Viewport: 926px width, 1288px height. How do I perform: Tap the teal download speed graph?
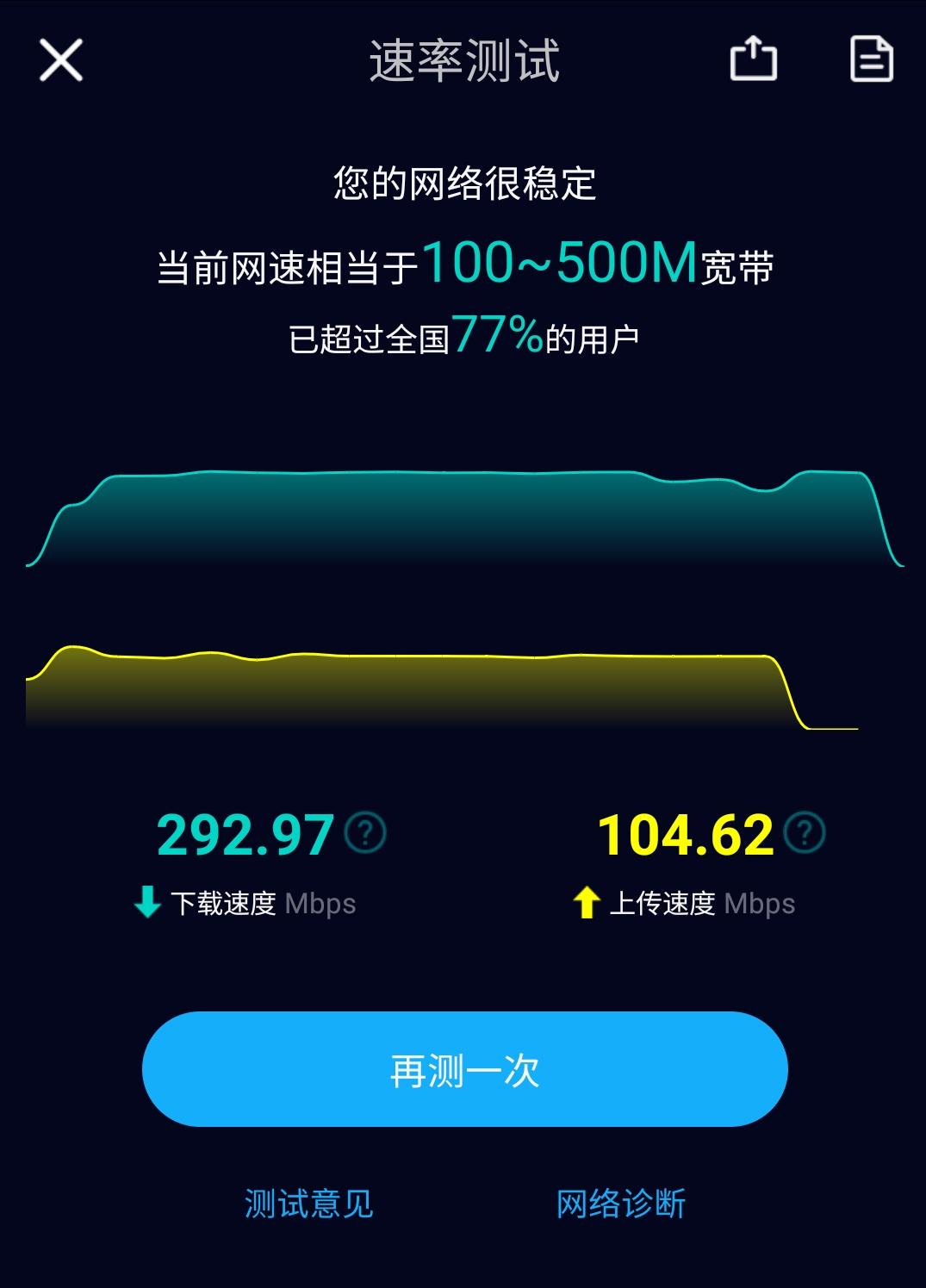coord(463,517)
